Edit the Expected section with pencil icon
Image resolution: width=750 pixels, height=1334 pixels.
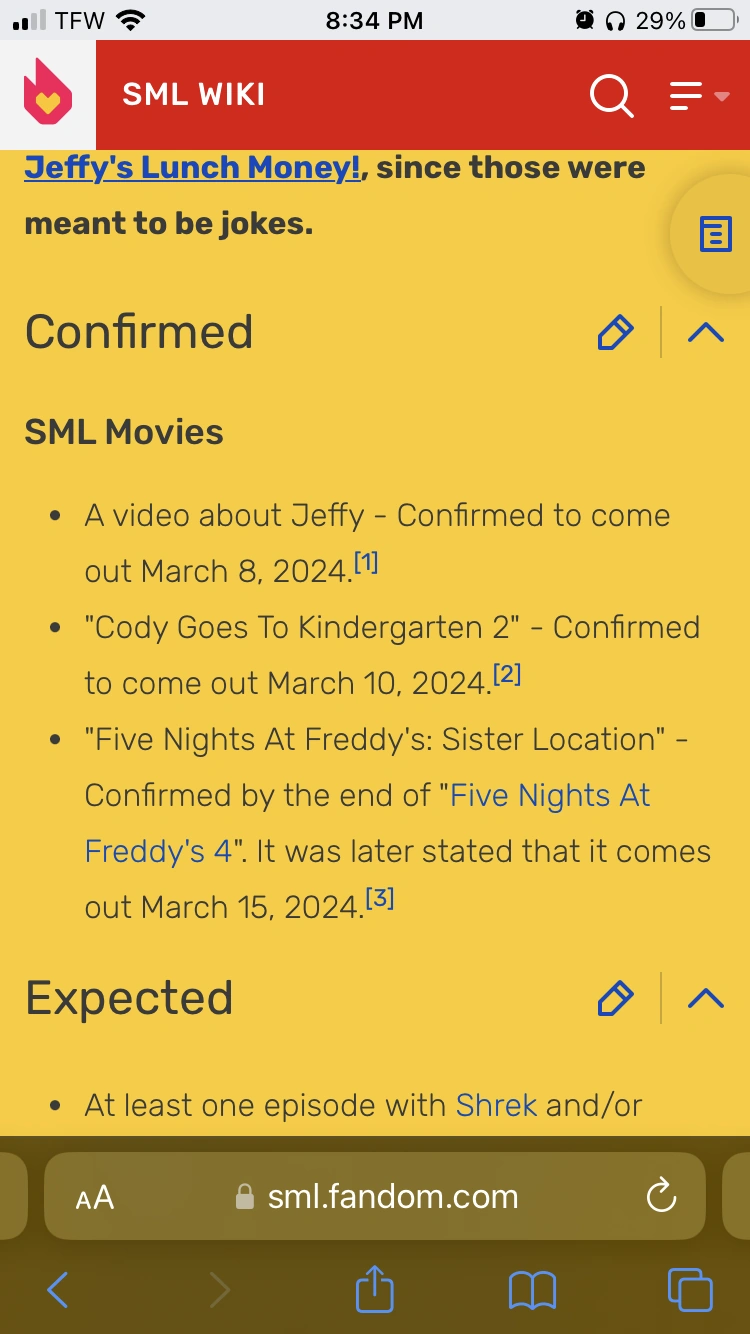615,997
